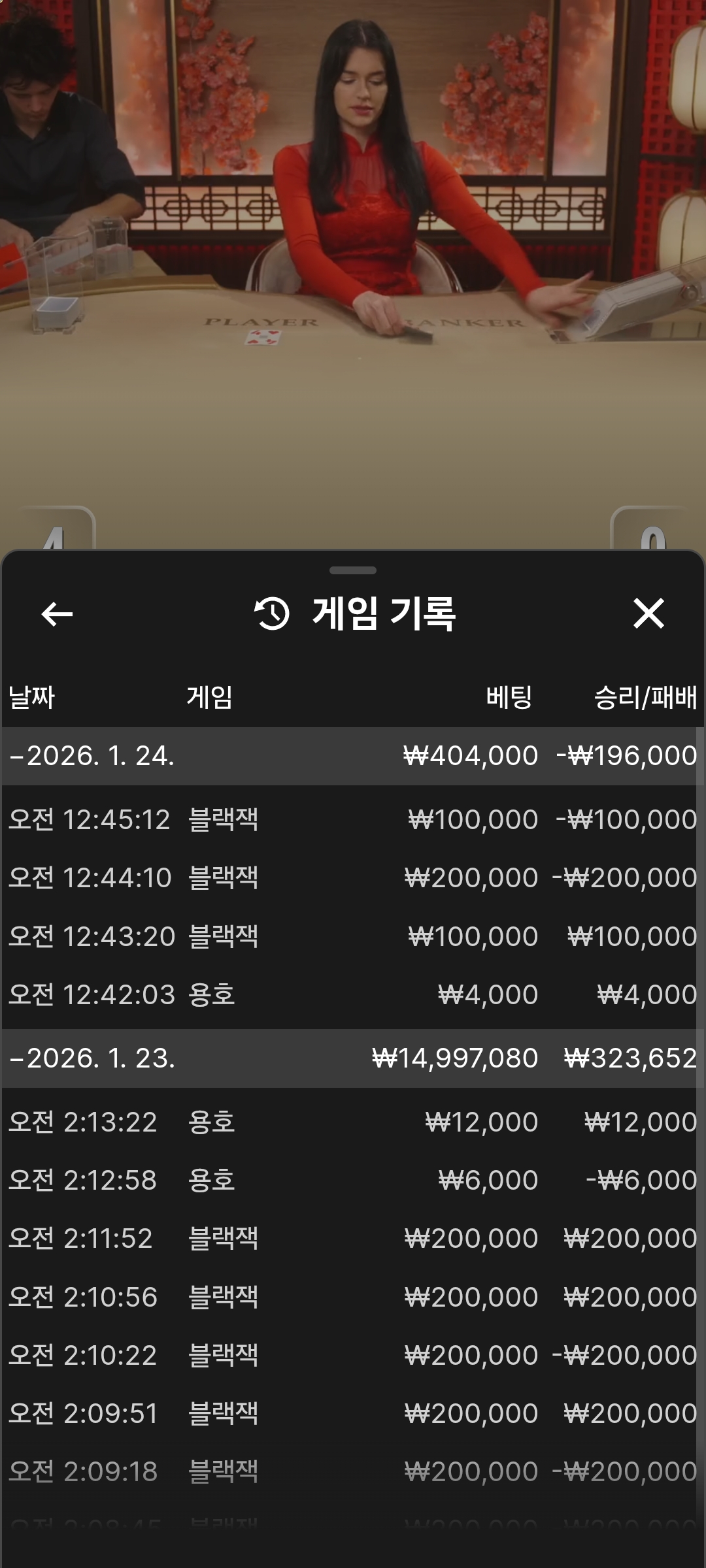The height and width of the screenshot is (1568, 706).
Task: Open the 오전 12:42:03 용호 record
Action: [353, 994]
